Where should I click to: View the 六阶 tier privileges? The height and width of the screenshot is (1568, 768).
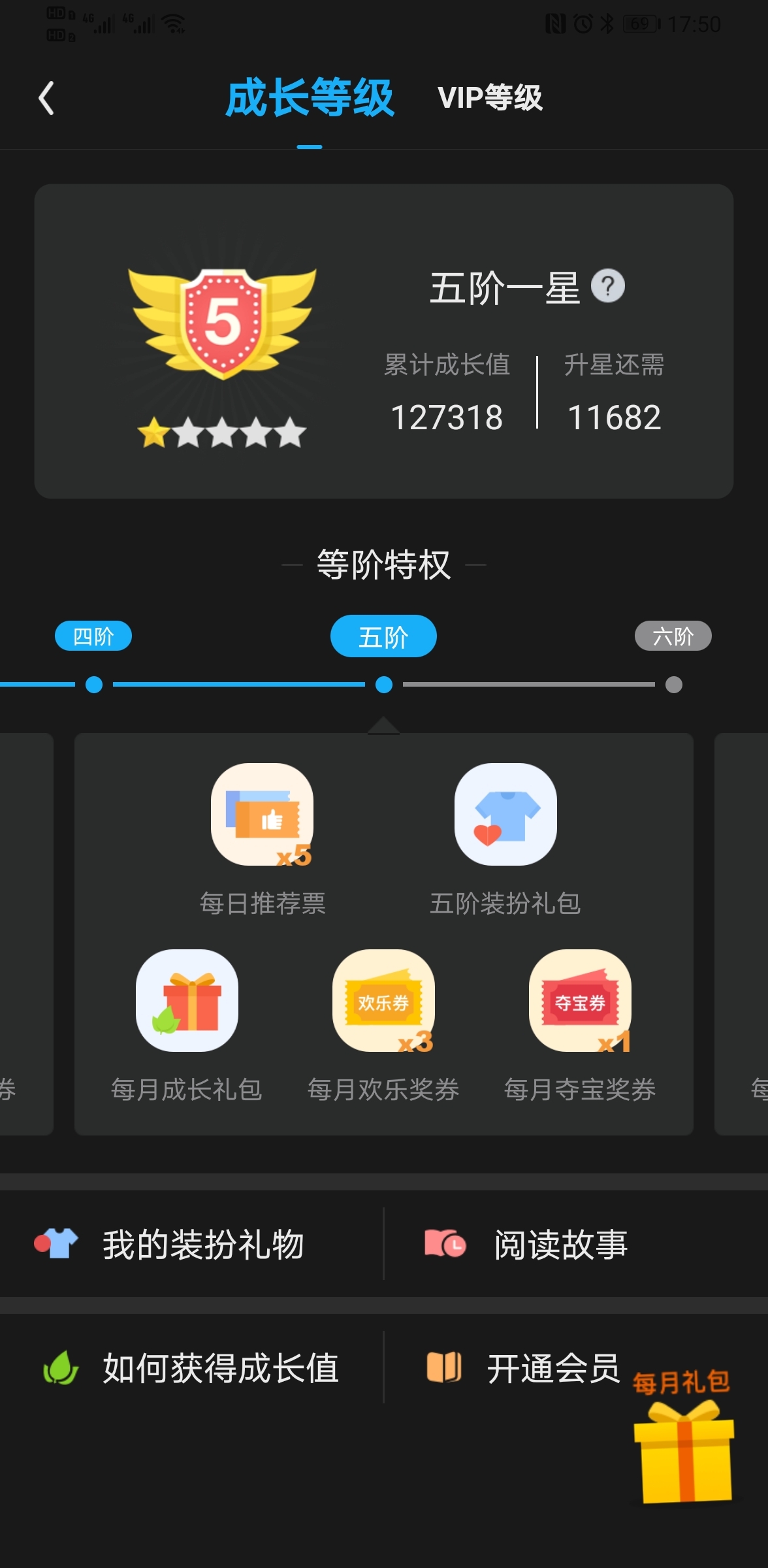pos(673,636)
